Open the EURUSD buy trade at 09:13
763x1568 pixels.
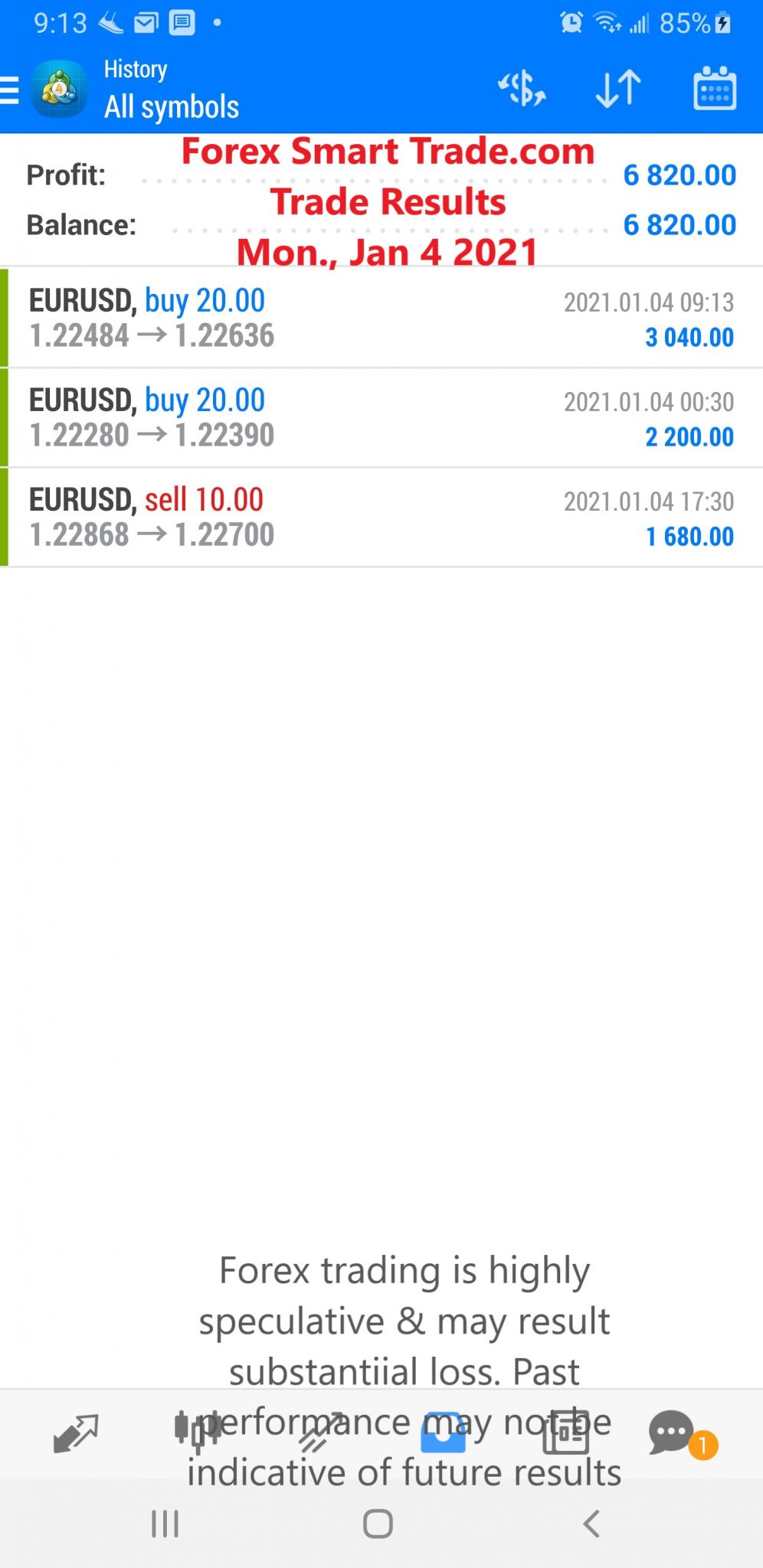click(381, 318)
